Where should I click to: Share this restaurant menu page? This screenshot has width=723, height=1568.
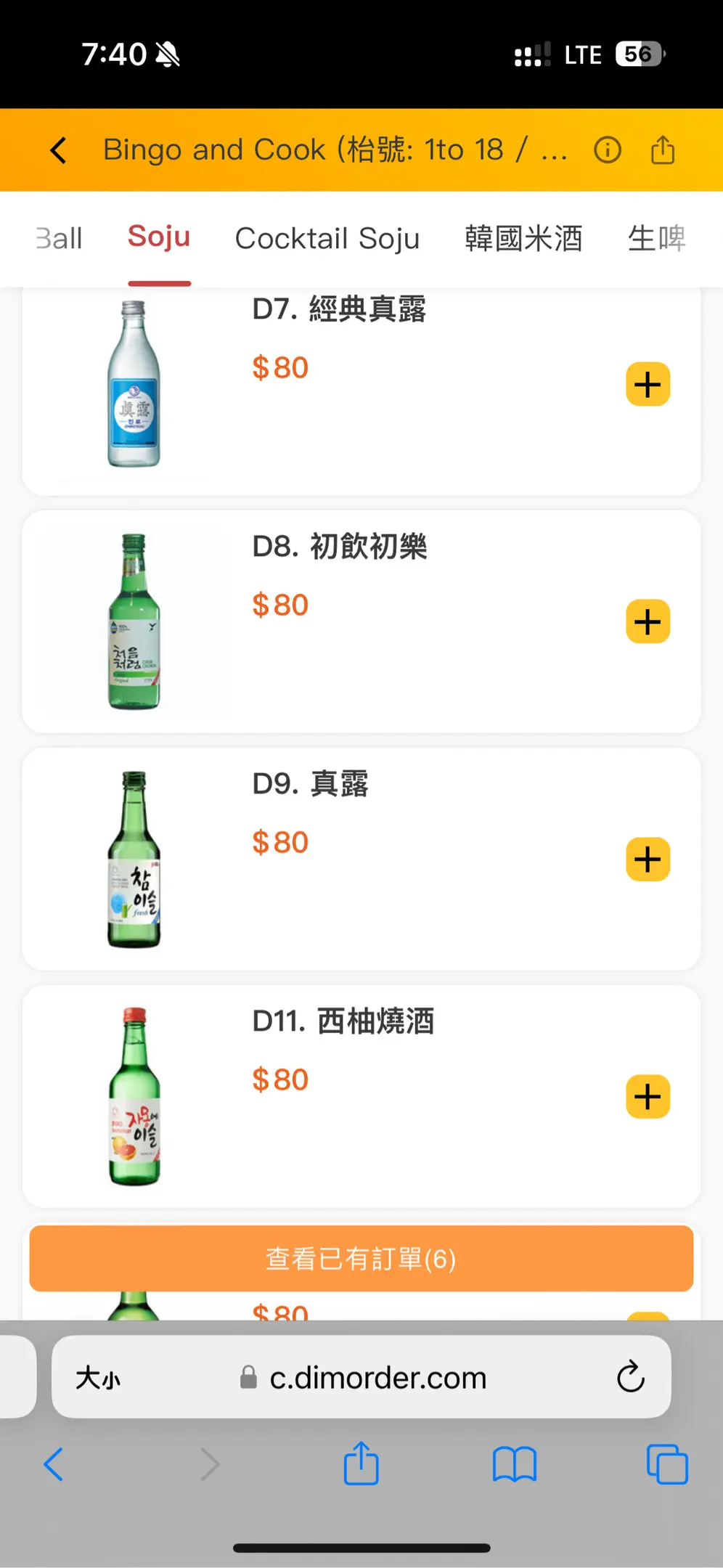pos(662,150)
